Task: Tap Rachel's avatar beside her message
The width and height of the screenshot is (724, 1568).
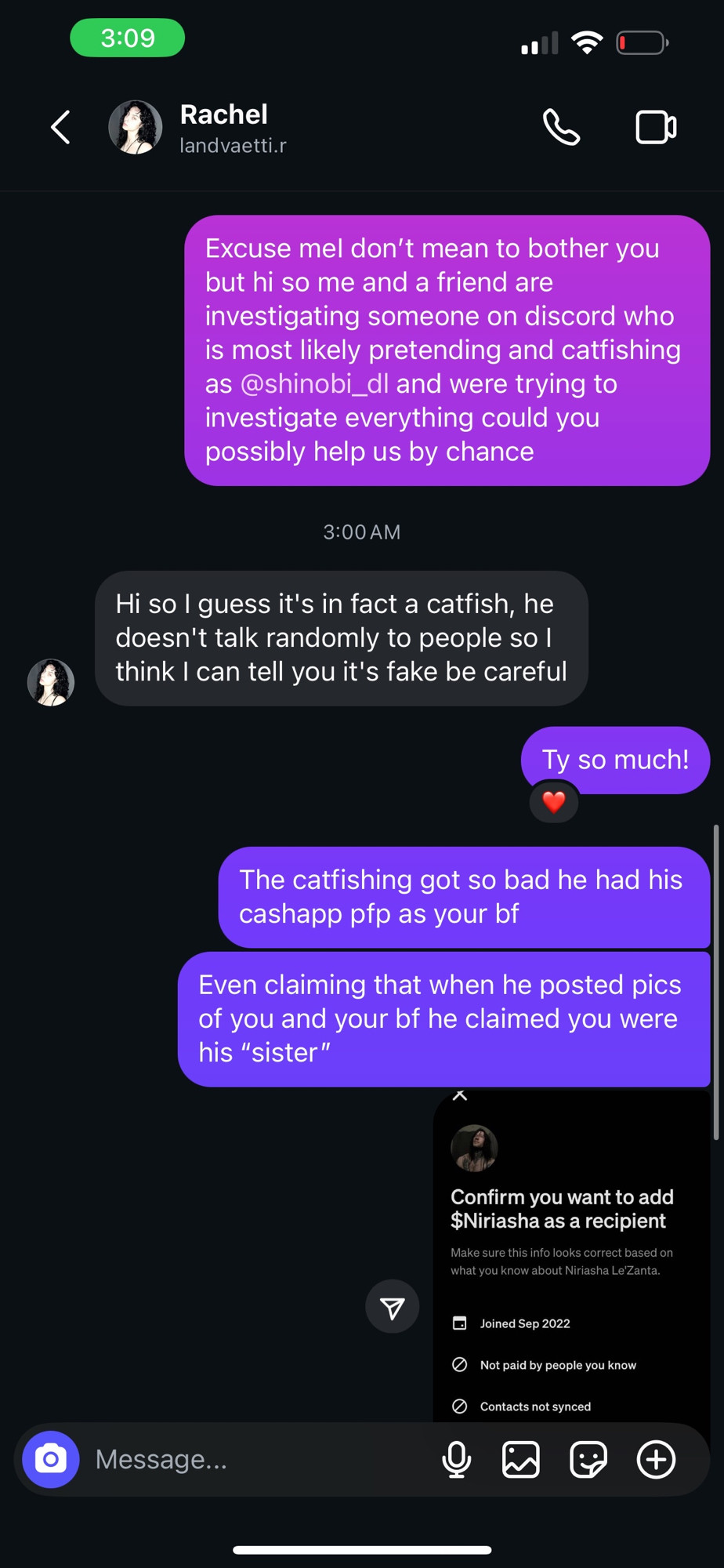Action: pyautogui.click(x=51, y=682)
